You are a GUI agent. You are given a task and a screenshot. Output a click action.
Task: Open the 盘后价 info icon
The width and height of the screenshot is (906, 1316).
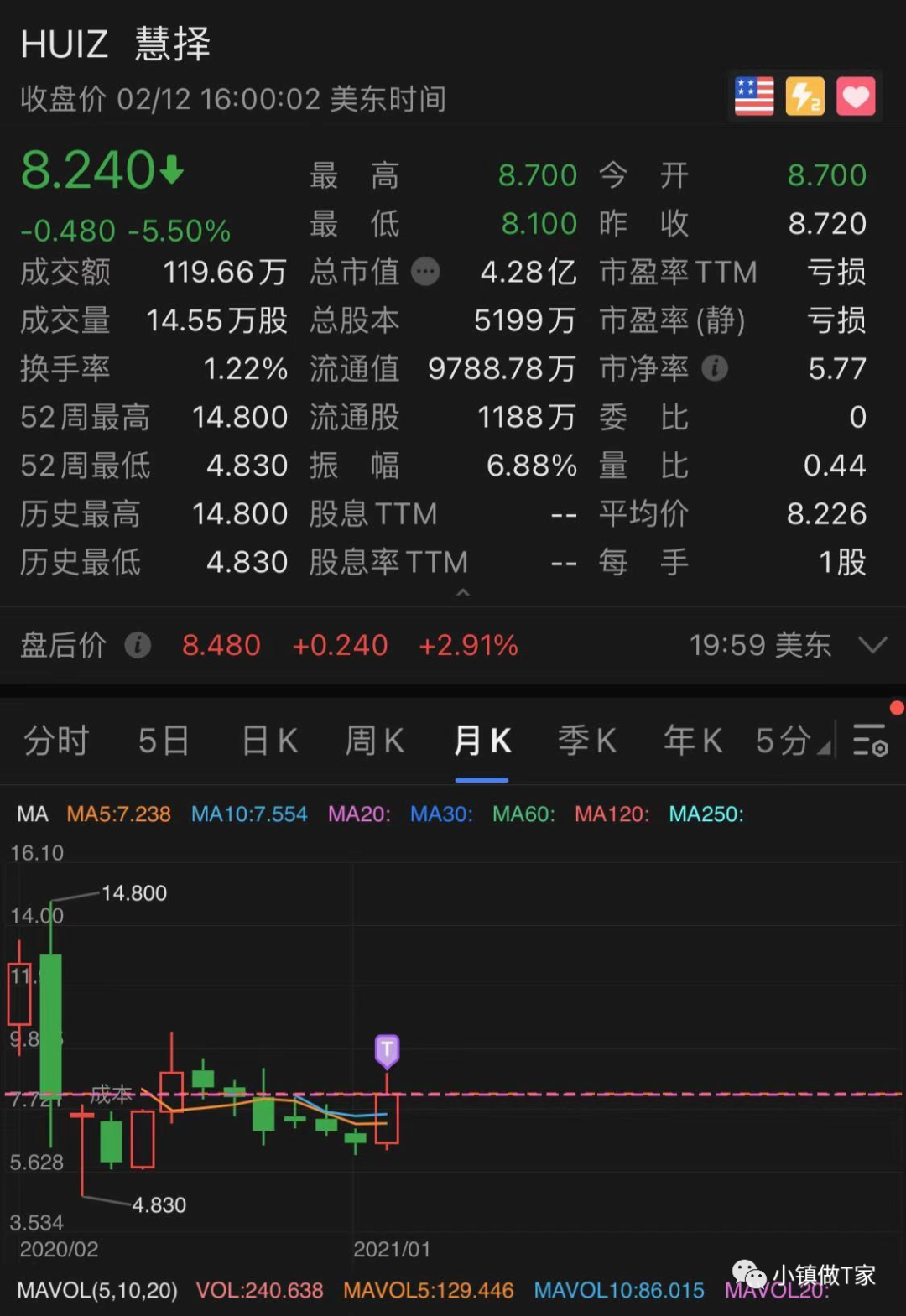[138, 645]
